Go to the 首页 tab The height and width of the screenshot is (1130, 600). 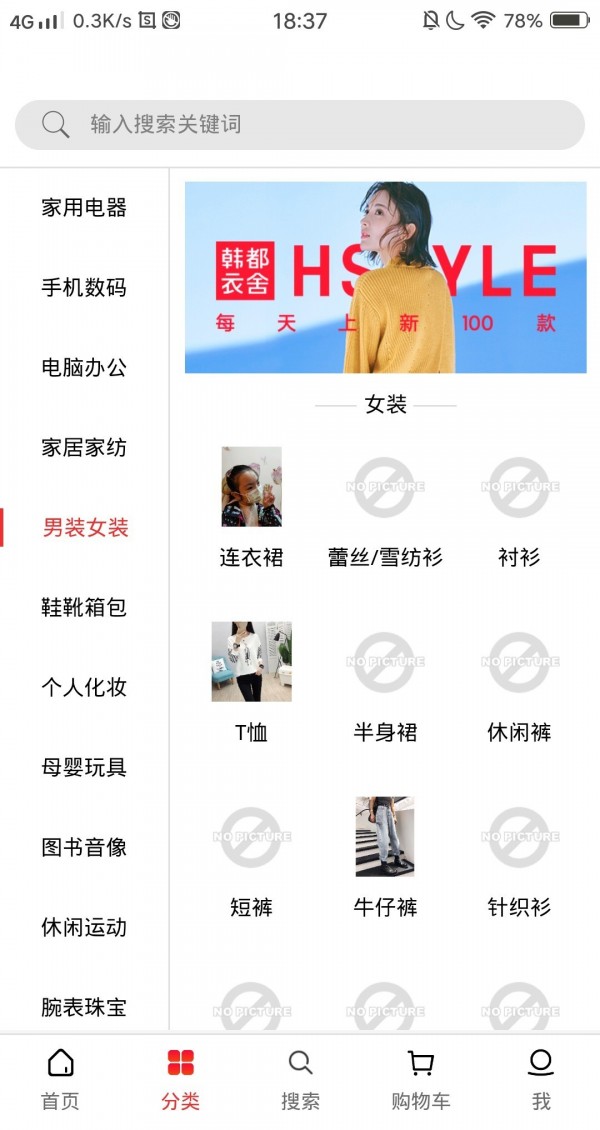click(60, 1080)
